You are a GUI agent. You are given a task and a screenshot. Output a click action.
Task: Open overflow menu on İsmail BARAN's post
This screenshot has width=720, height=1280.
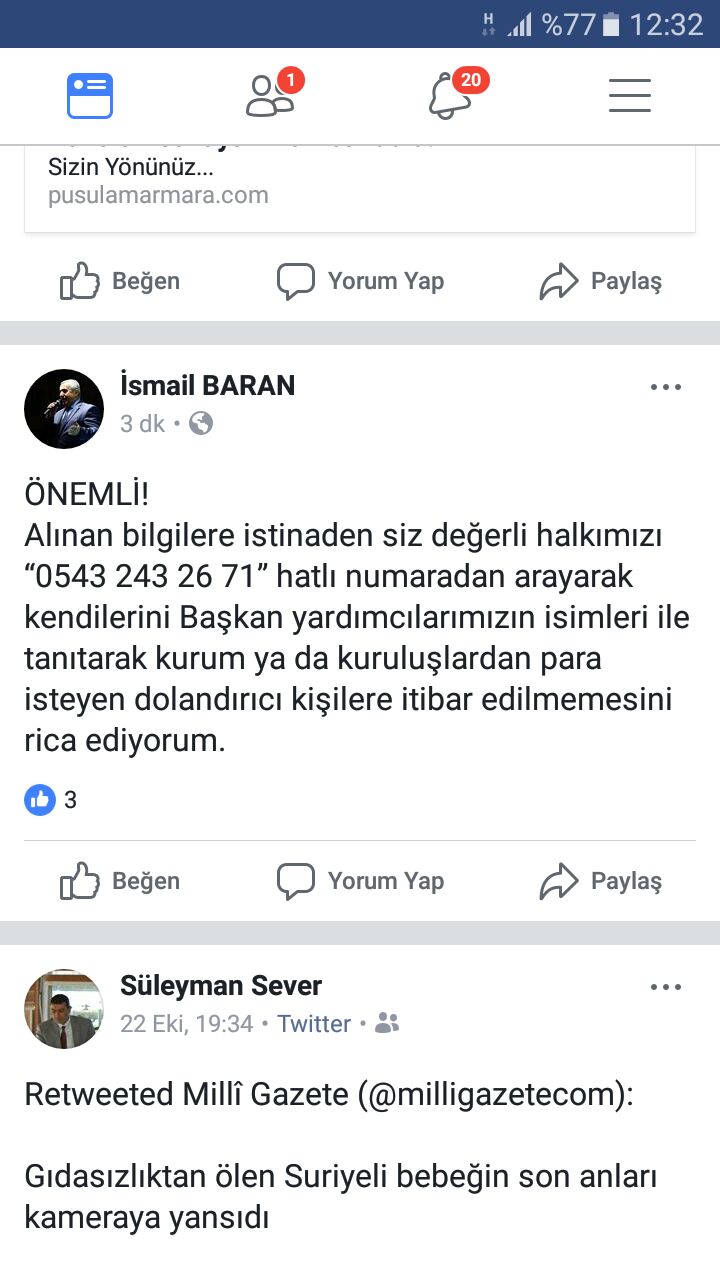click(665, 387)
